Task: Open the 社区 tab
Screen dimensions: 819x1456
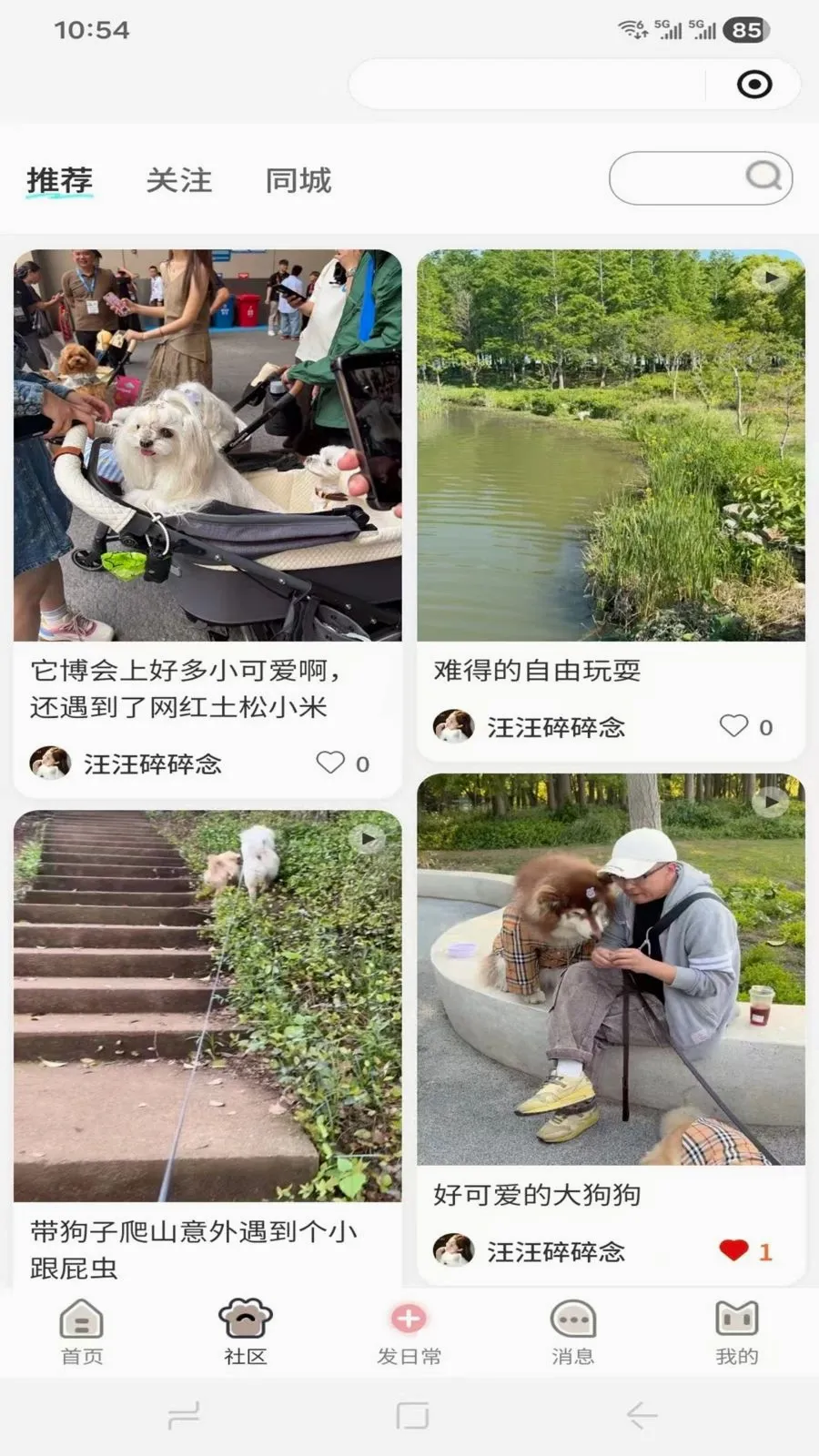Action: click(246, 1332)
